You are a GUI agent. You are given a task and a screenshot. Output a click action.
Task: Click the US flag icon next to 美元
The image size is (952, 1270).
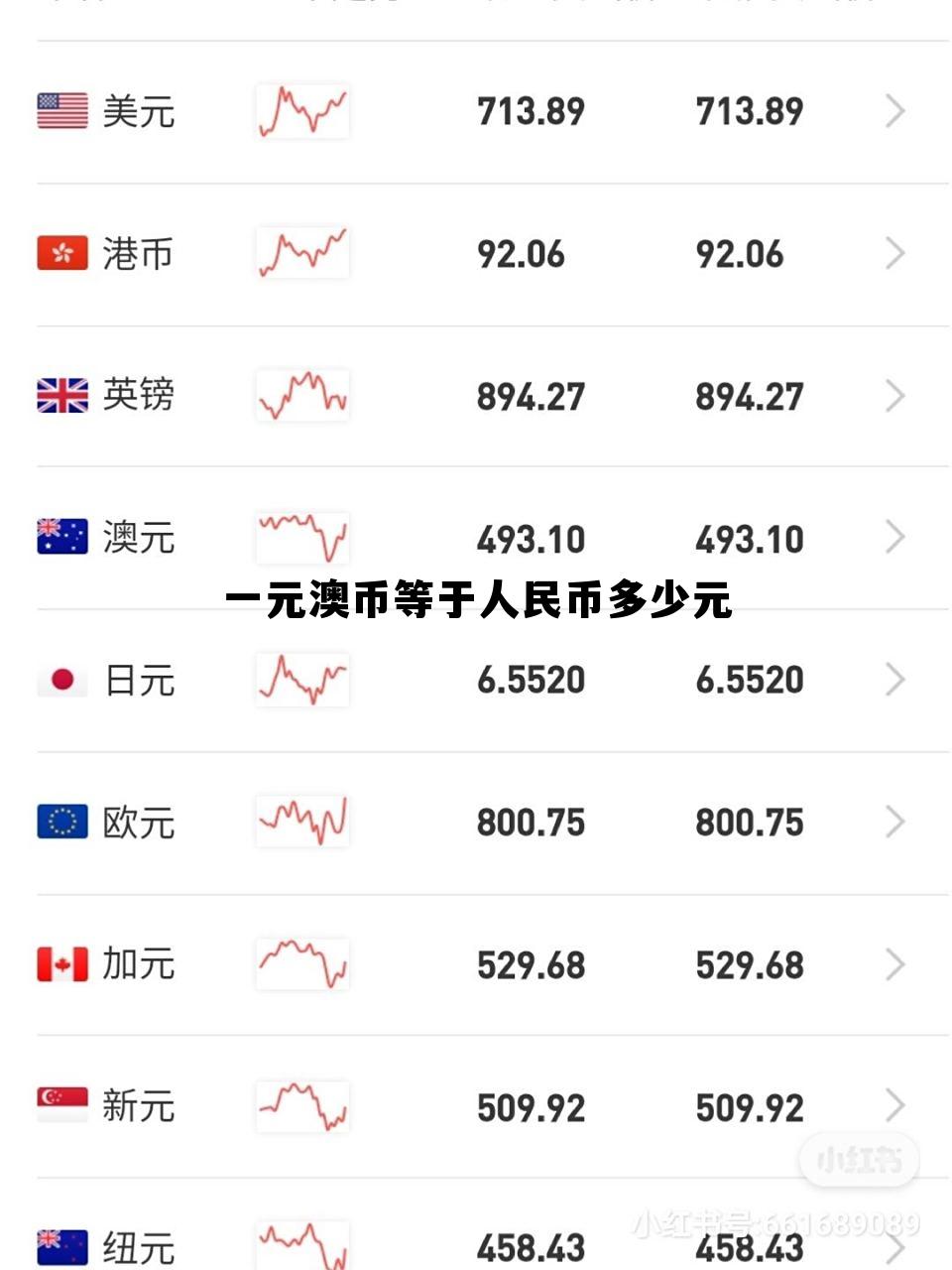pos(62,111)
